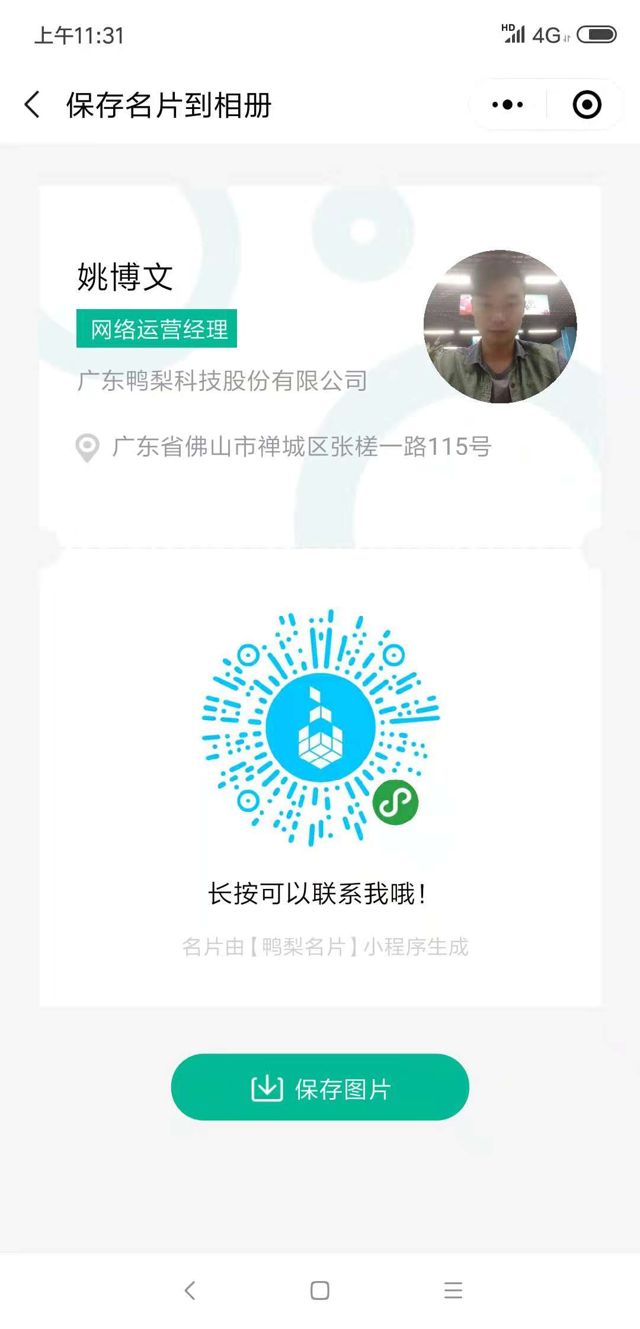Viewport: 640px width, 1329px height.
Task: Tap the 保存图片 button
Action: click(320, 1088)
